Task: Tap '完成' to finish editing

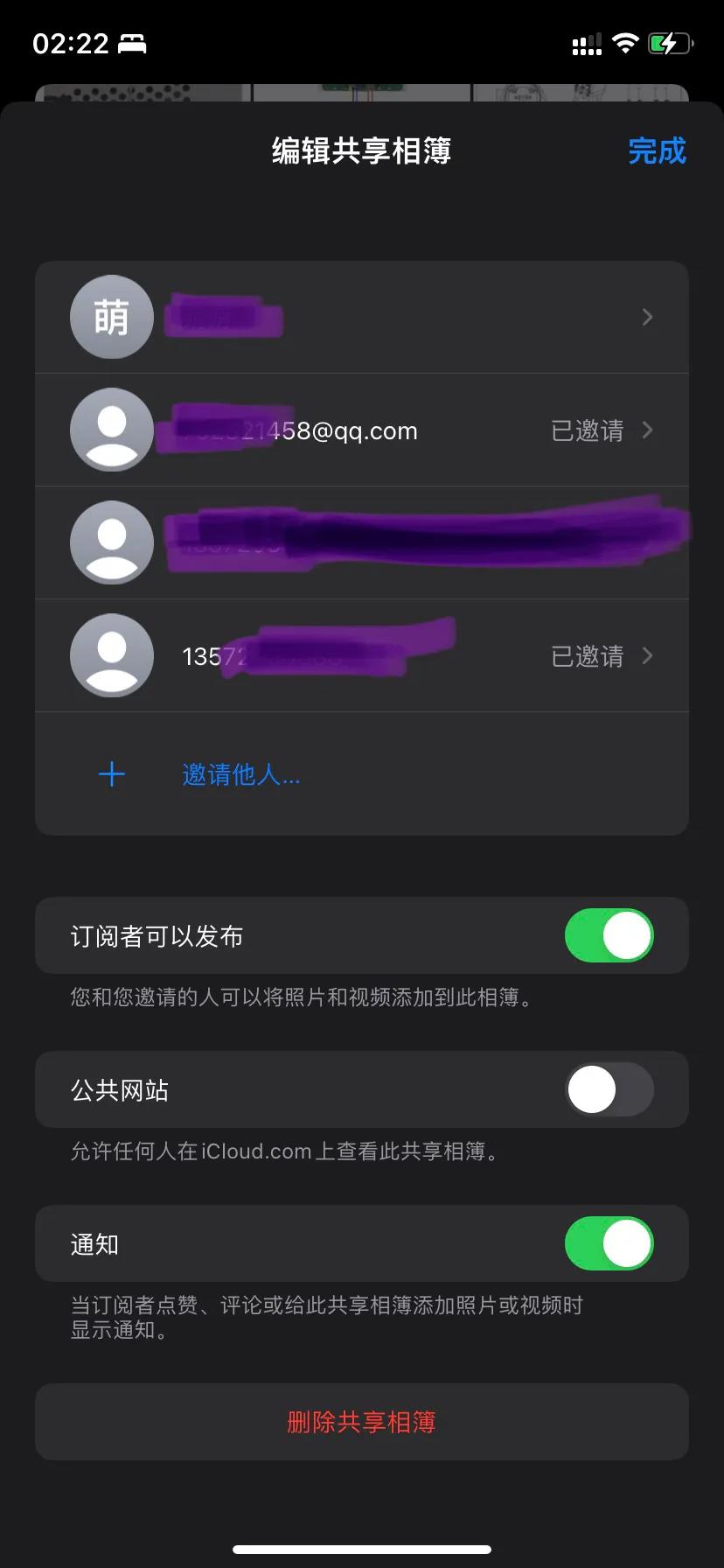Action: [x=658, y=150]
